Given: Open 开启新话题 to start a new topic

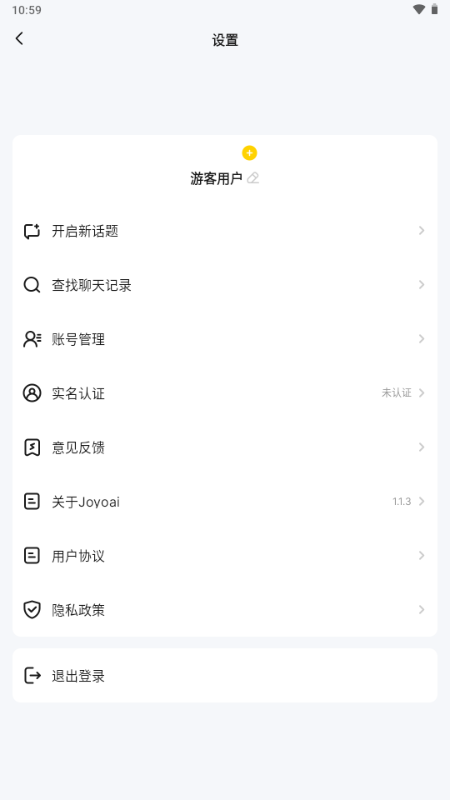Looking at the screenshot, I should (225, 231).
